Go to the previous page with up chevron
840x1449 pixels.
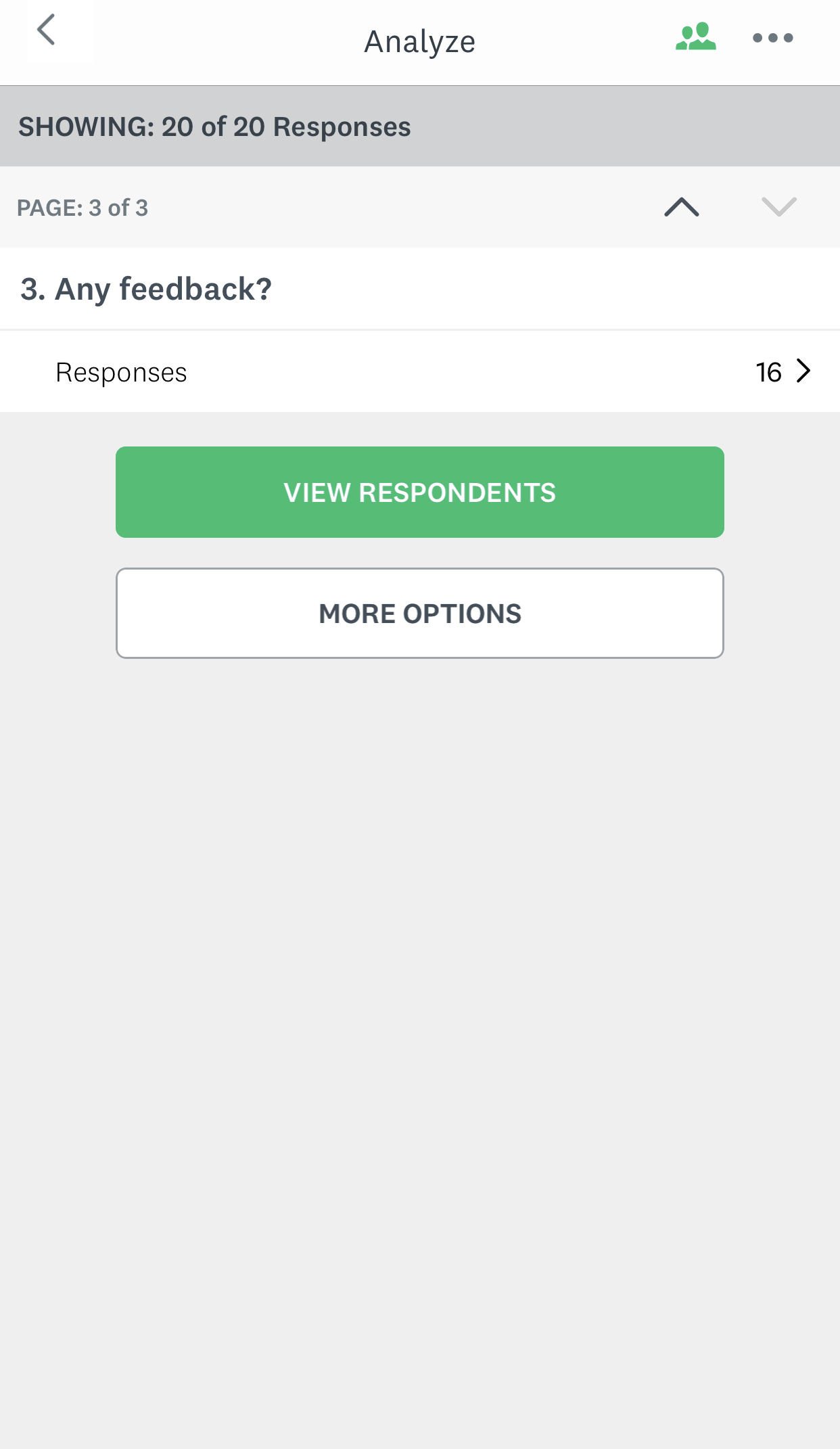click(x=681, y=207)
